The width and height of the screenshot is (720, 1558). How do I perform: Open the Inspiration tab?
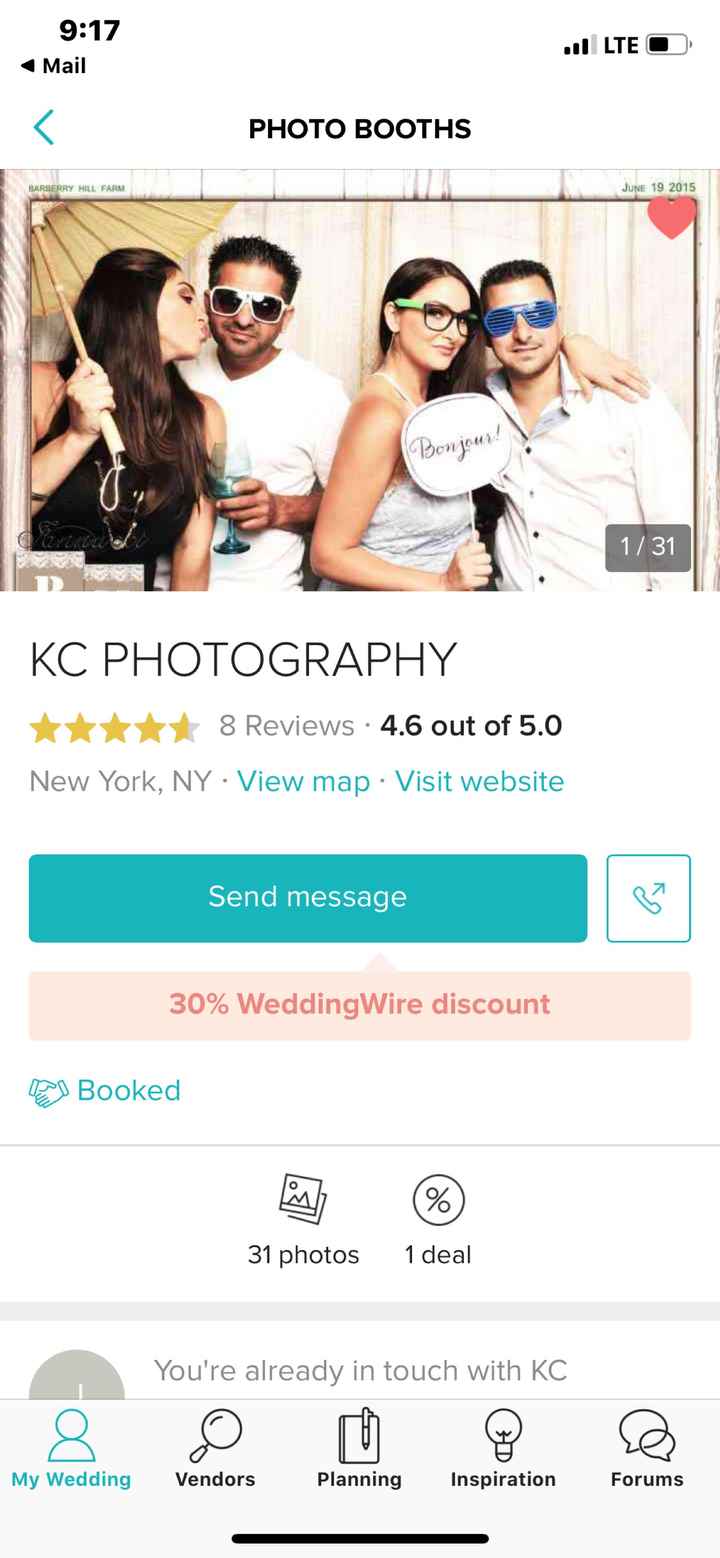pyautogui.click(x=503, y=1448)
